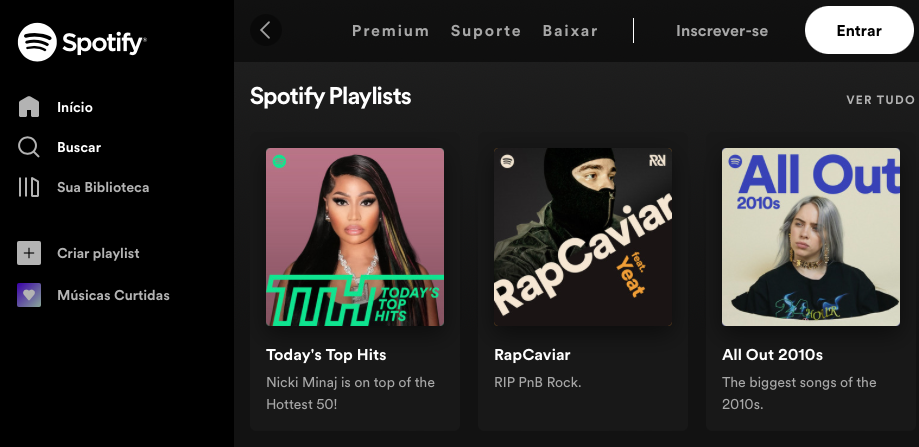Screen dimensions: 919x447
Task: Tap the Entrar button
Action: pyautogui.click(x=859, y=31)
